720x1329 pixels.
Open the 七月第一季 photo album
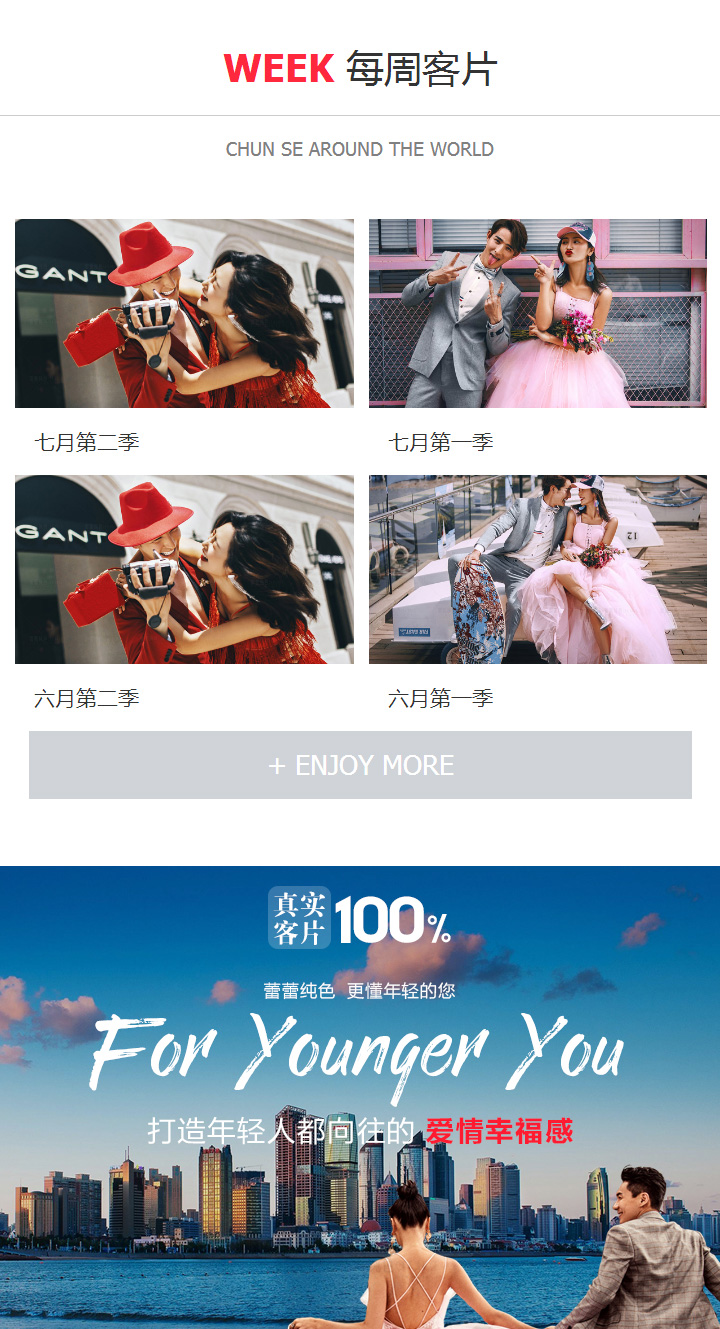pyautogui.click(x=537, y=313)
